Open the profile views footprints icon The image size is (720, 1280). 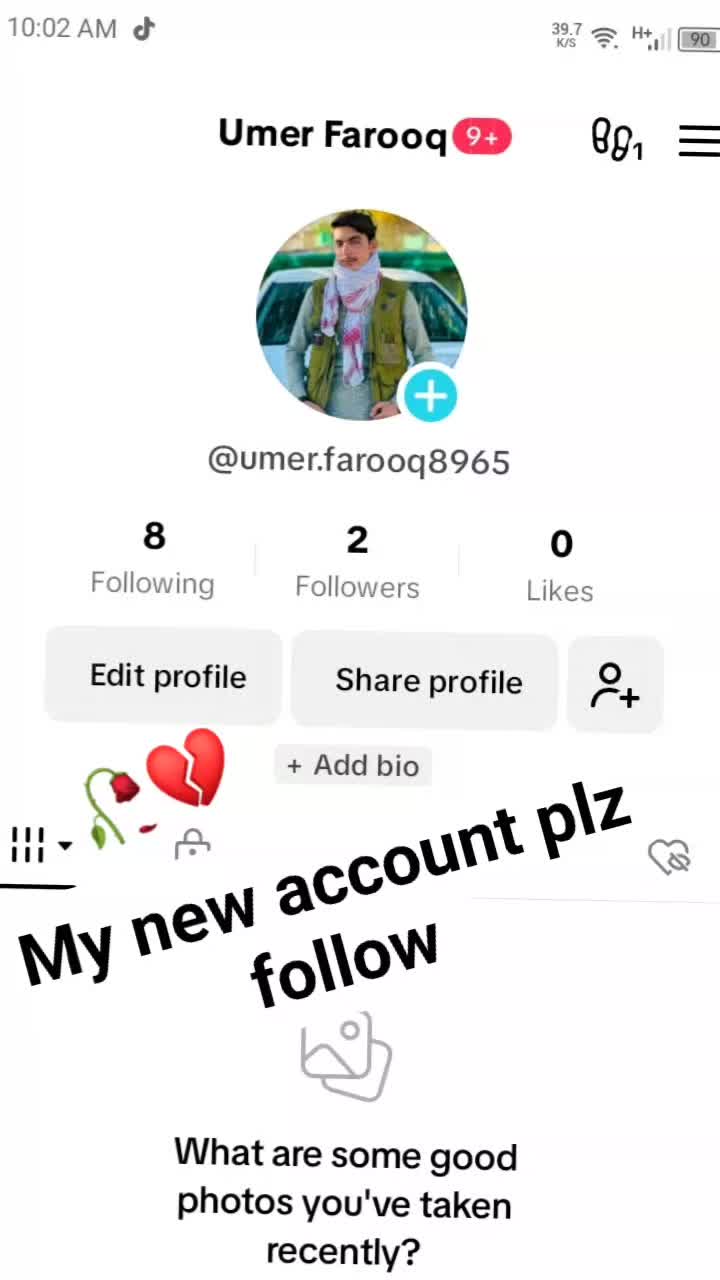pyautogui.click(x=616, y=140)
